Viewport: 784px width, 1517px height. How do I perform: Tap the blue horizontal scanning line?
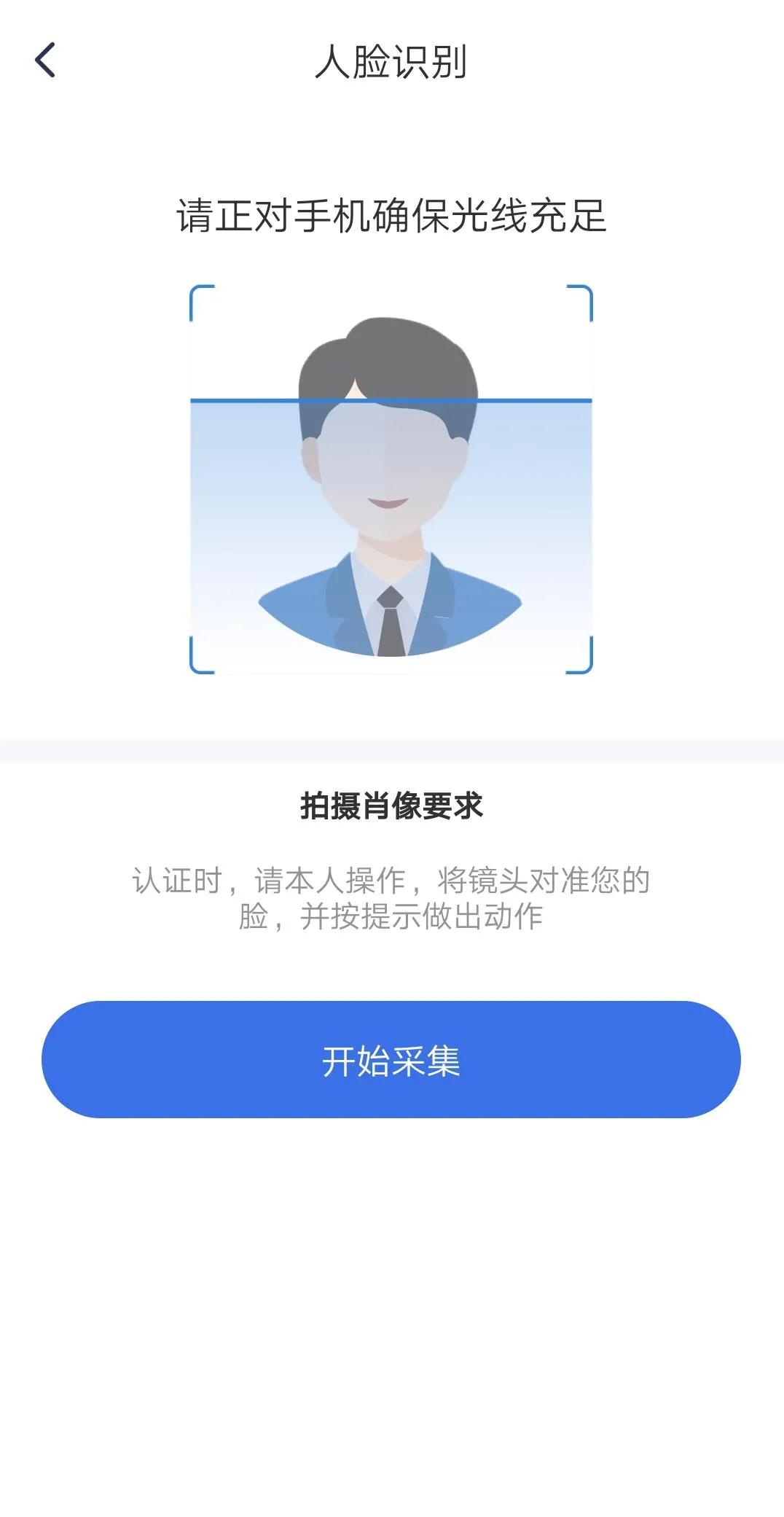[391, 401]
